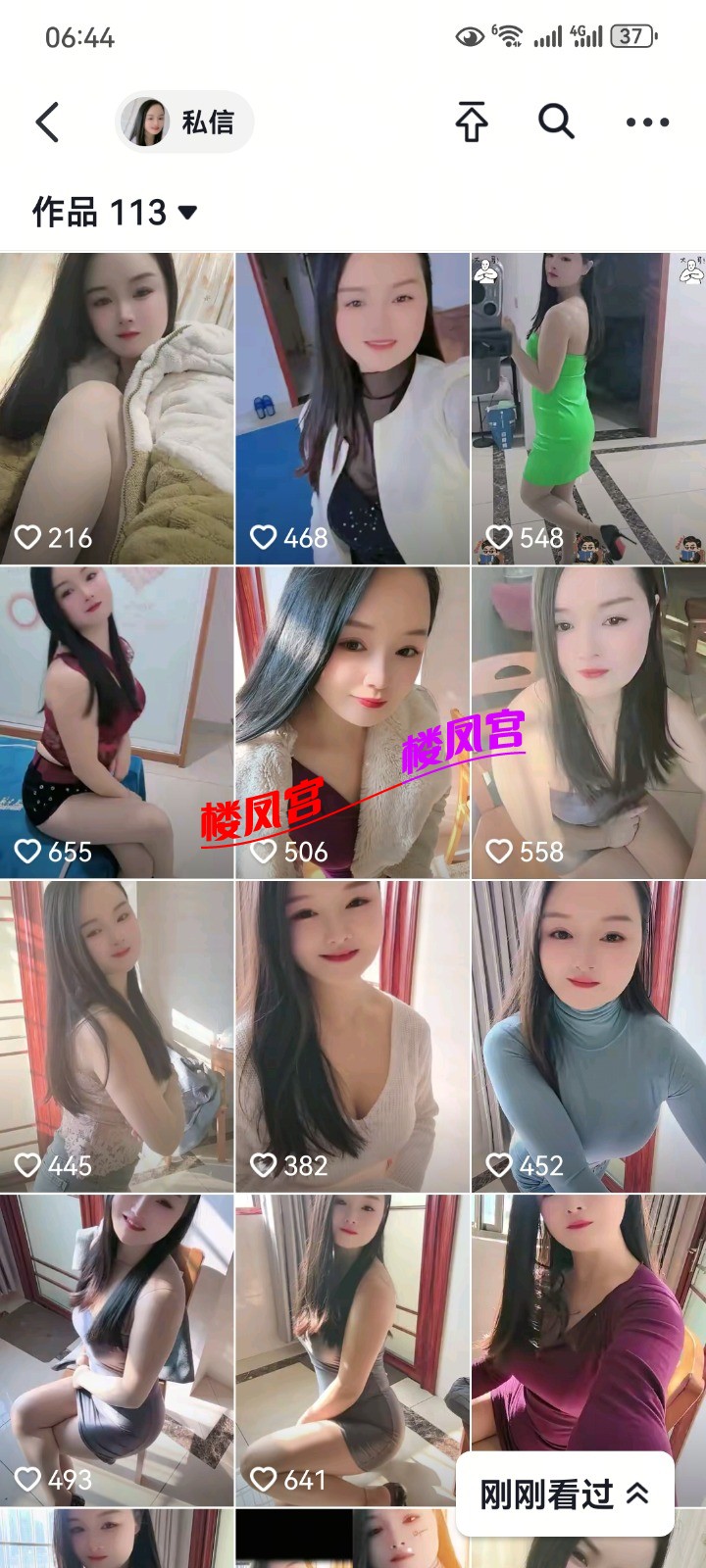This screenshot has width=706, height=1568.
Task: Open 私信 private message button
Action: (184, 122)
